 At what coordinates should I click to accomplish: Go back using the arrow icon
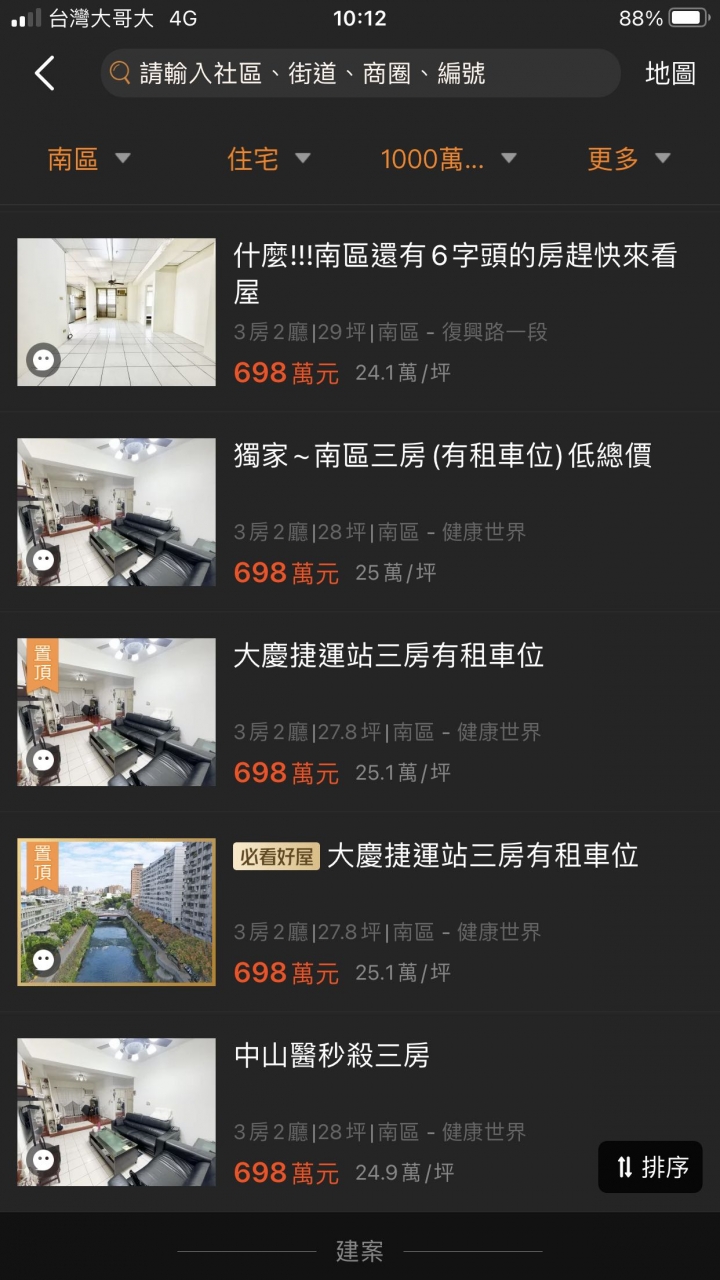point(44,74)
